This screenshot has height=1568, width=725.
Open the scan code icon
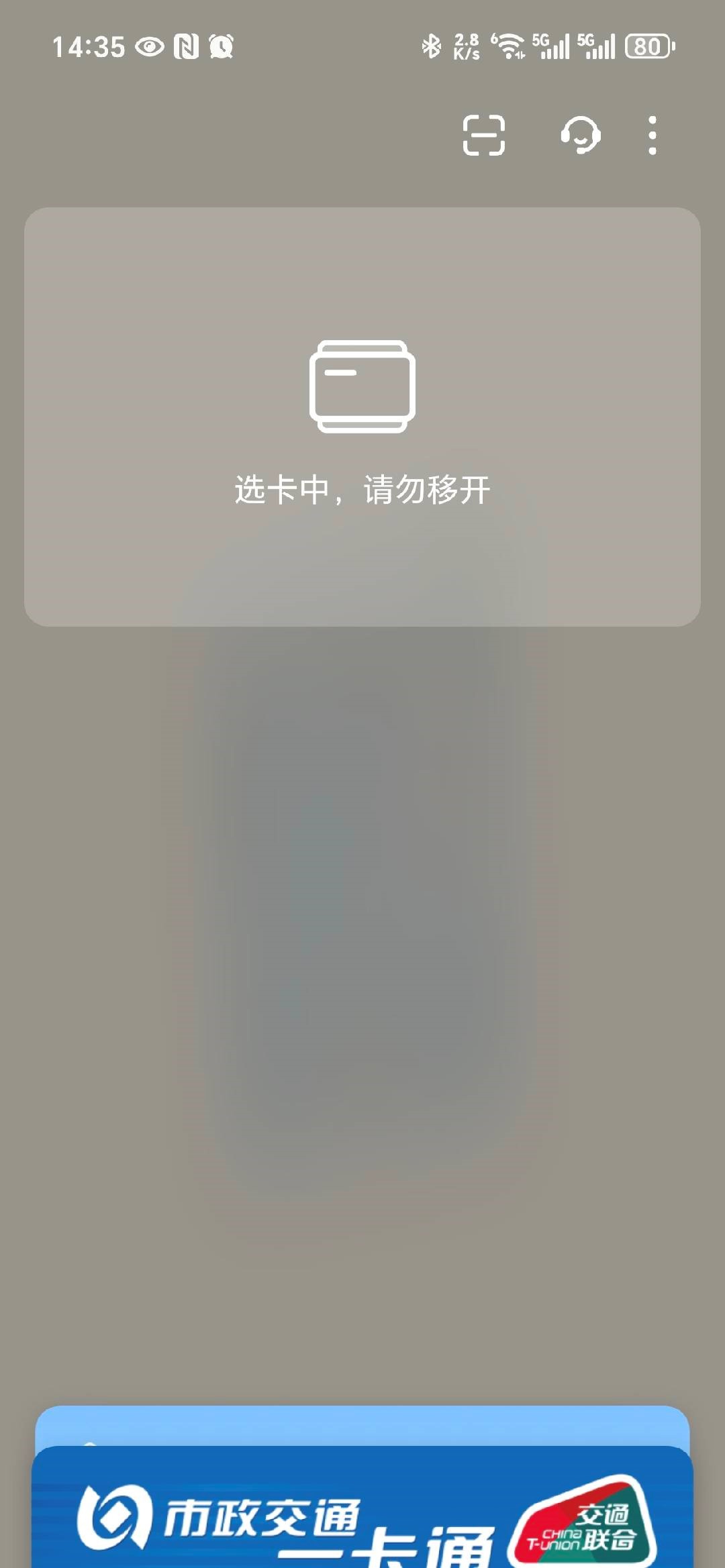(x=483, y=136)
